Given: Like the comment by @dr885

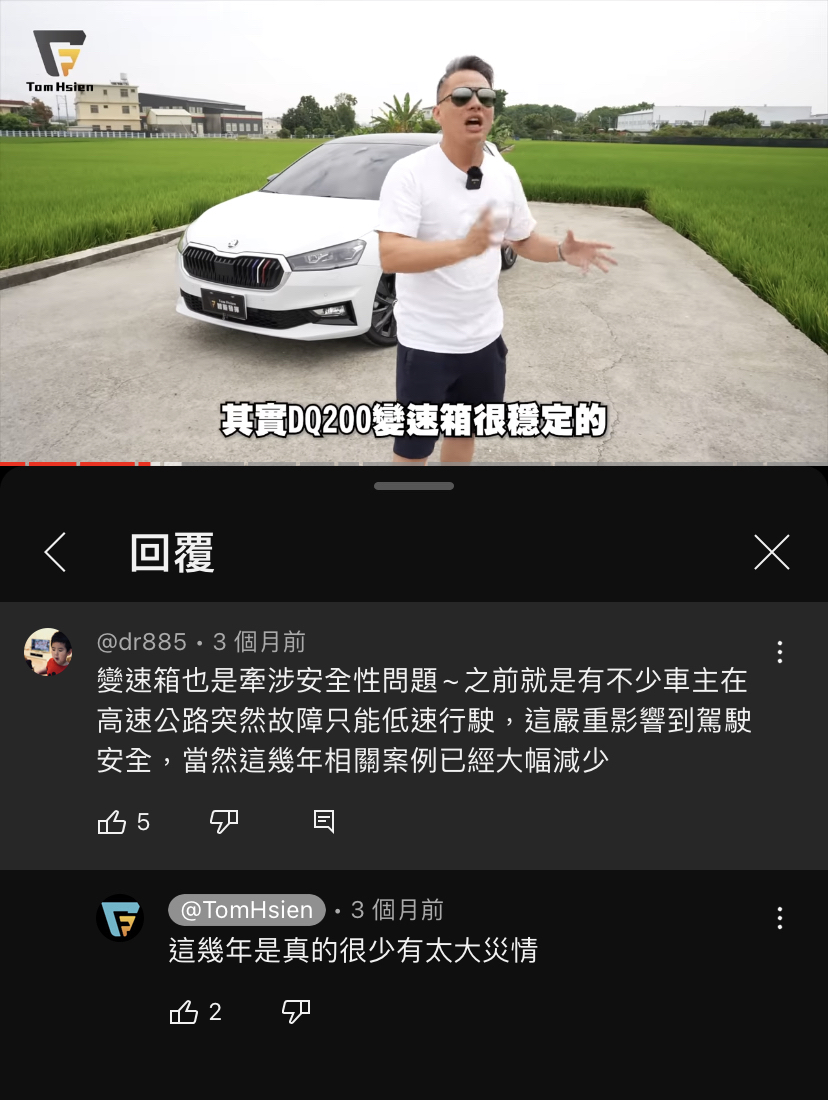Looking at the screenshot, I should click(x=112, y=822).
